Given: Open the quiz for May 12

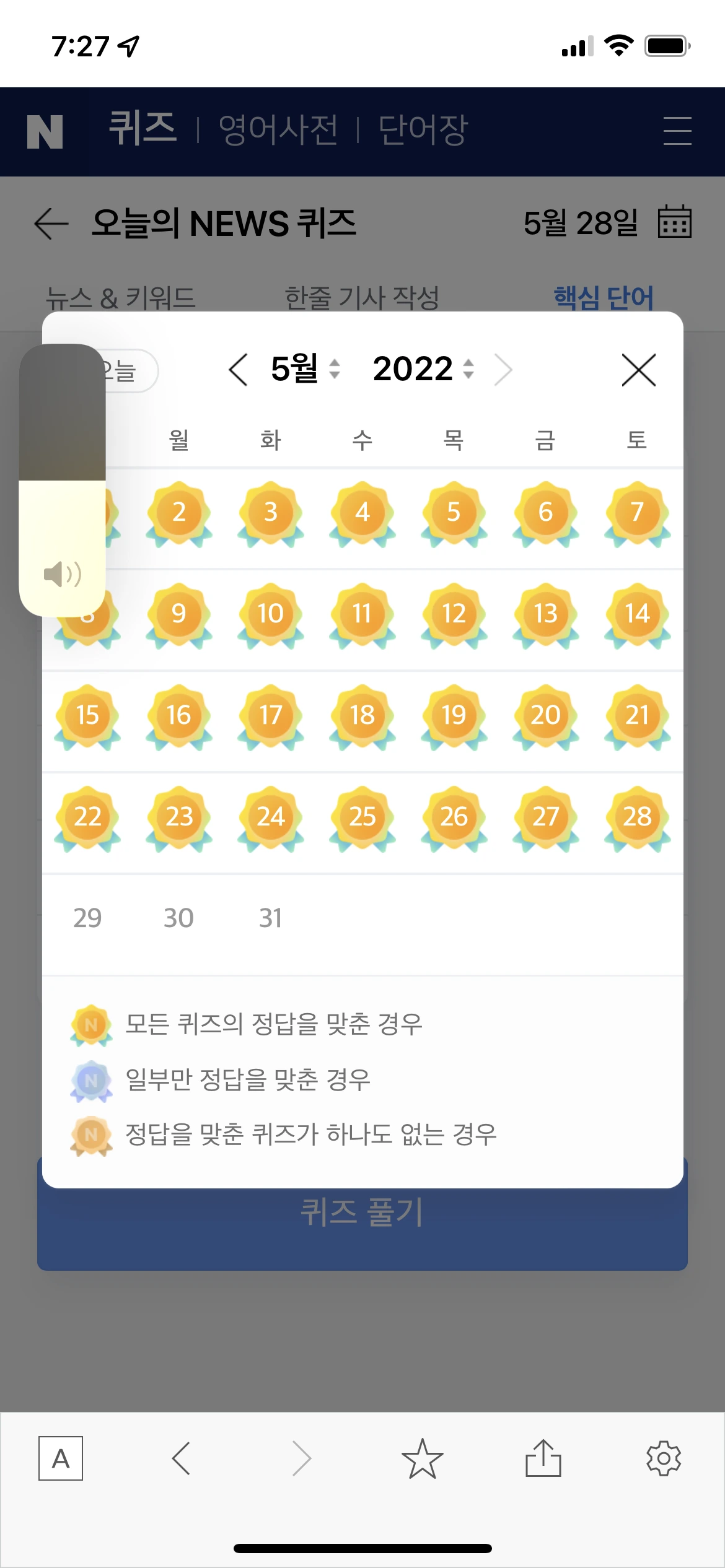Looking at the screenshot, I should [x=454, y=614].
